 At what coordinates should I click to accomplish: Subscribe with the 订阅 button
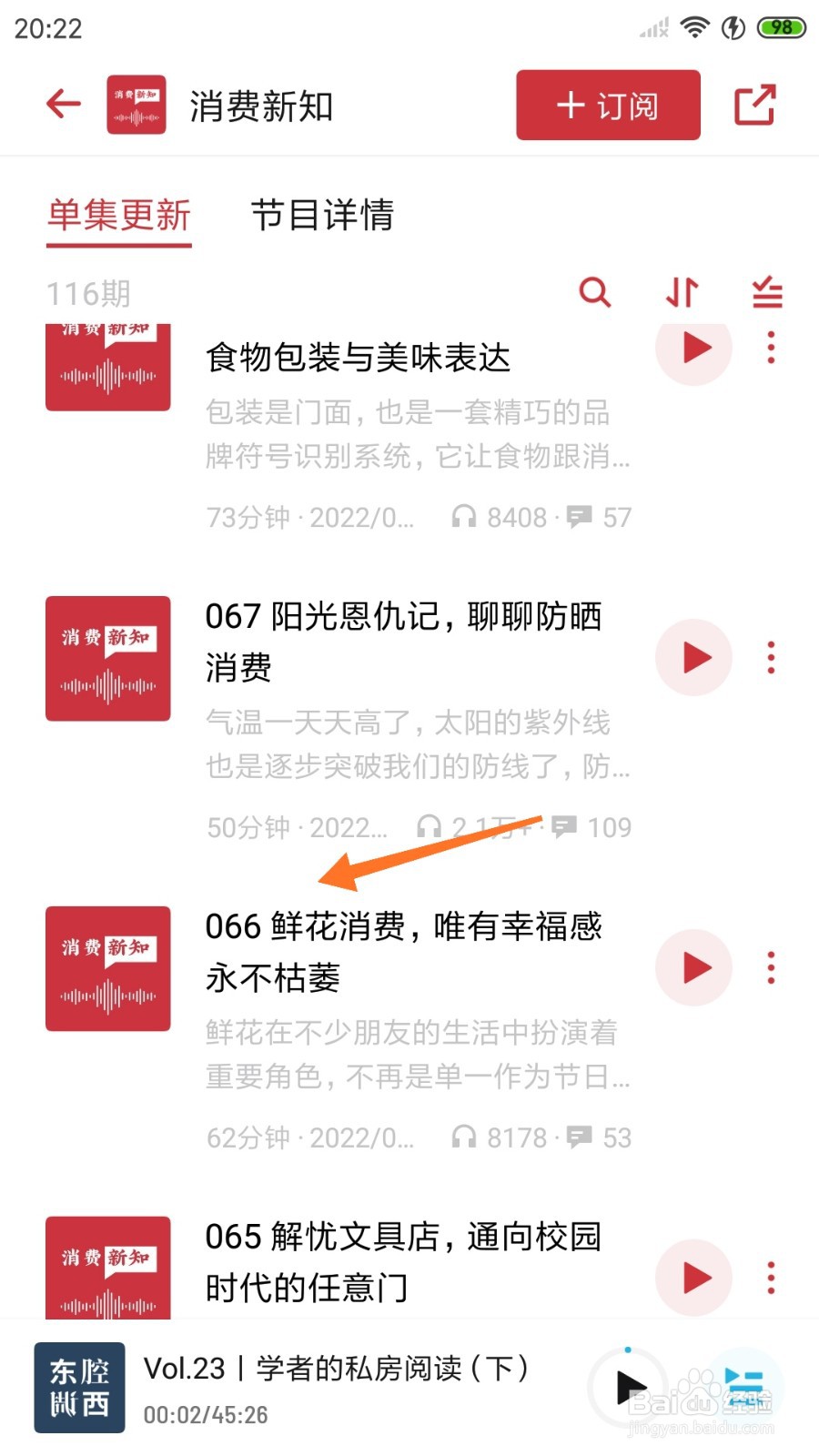(608, 106)
